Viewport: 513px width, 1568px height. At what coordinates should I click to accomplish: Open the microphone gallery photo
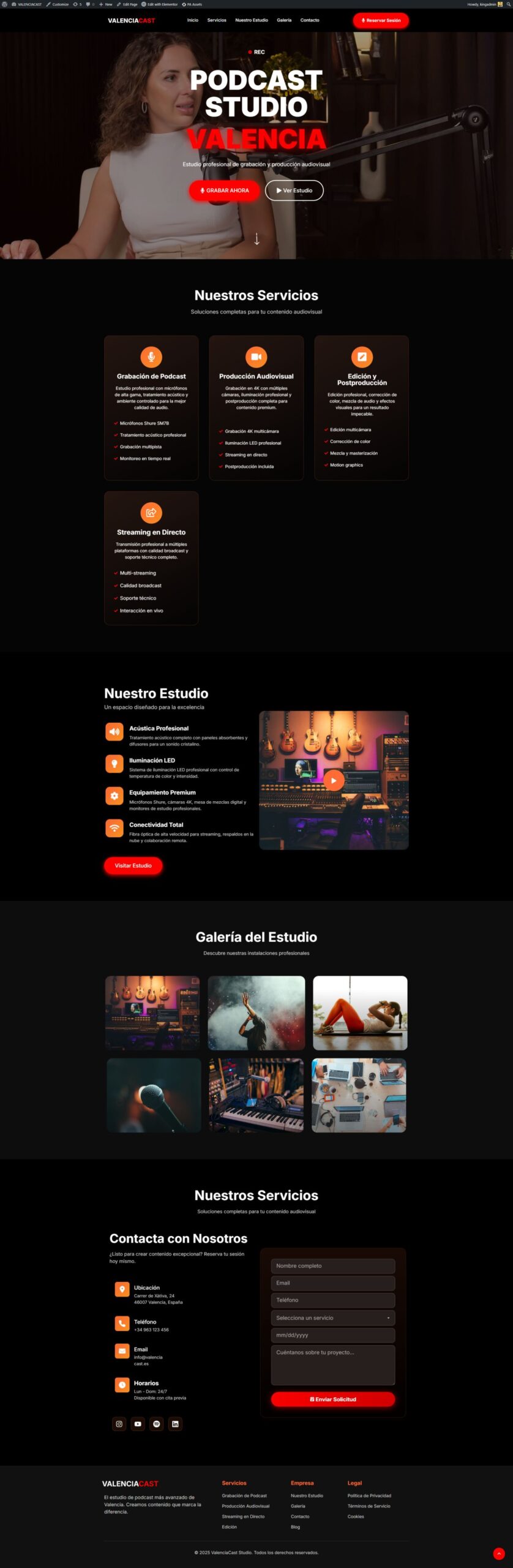click(154, 1095)
